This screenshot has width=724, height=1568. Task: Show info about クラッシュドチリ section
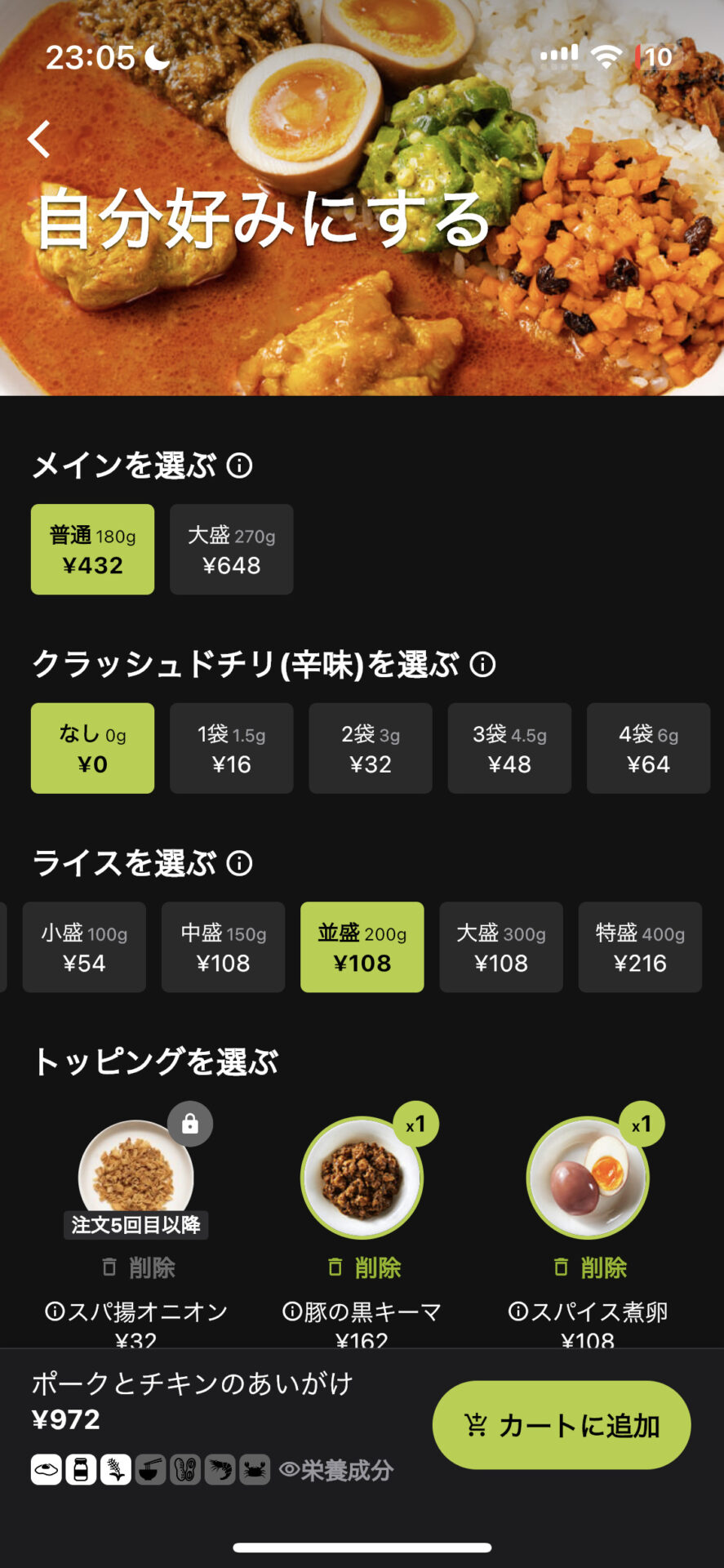482,665
